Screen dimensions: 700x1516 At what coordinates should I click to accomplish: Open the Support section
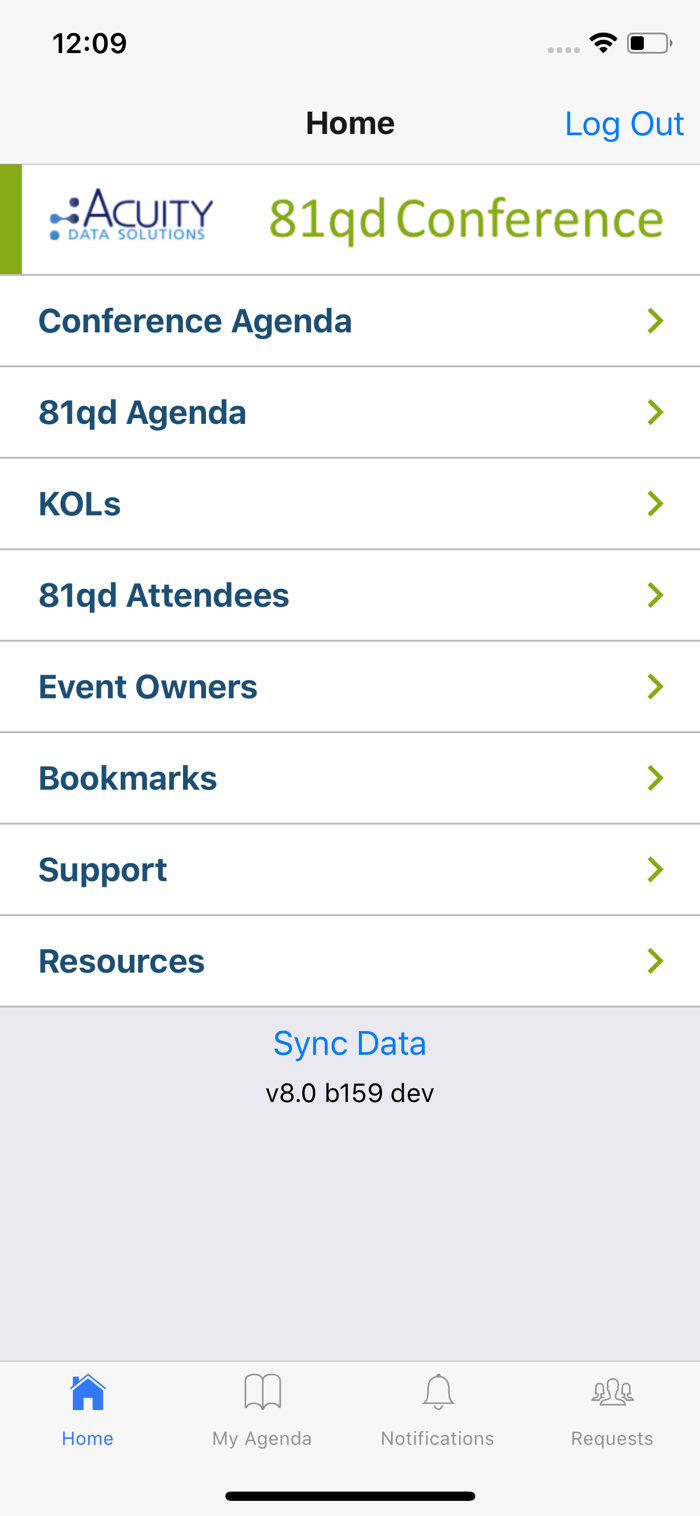[350, 870]
